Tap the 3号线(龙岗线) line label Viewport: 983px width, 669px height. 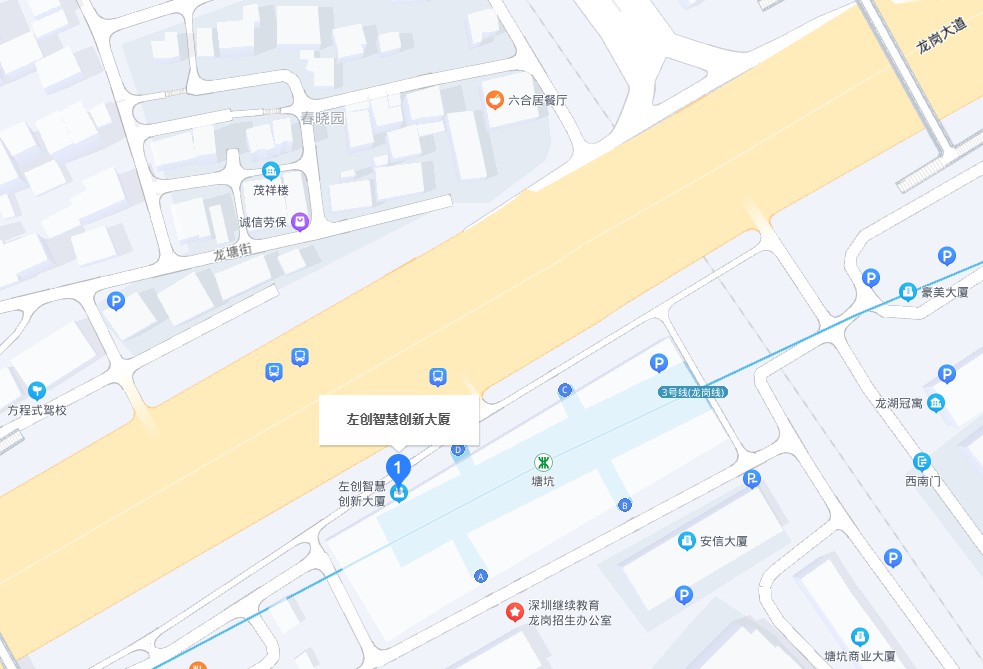click(692, 391)
